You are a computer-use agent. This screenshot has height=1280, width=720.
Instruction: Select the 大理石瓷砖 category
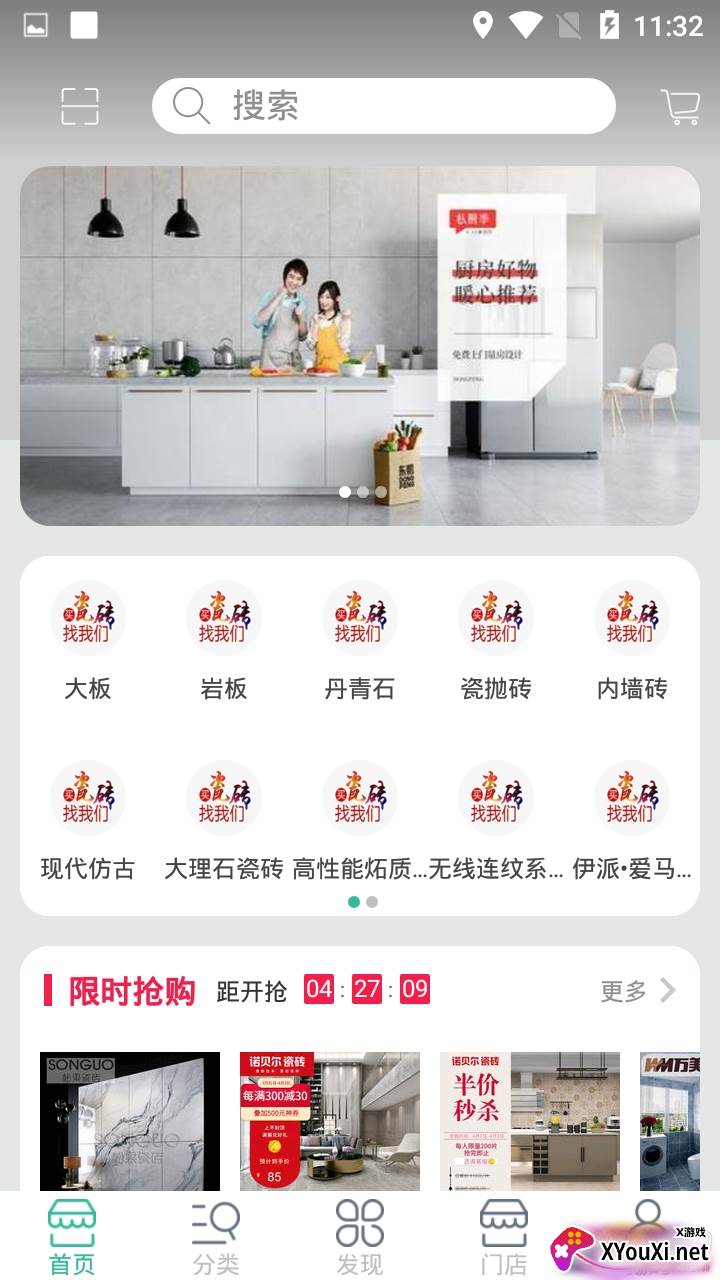(224, 822)
